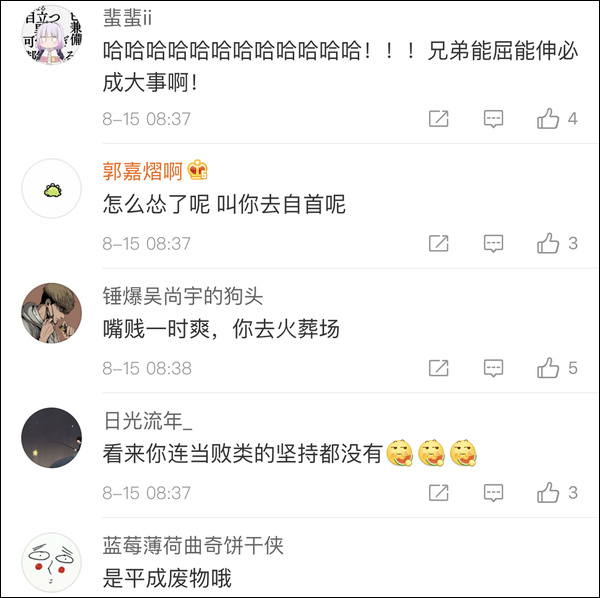This screenshot has width=600, height=598.
Task: Like 日光流年_'s comment
Action: point(548,492)
